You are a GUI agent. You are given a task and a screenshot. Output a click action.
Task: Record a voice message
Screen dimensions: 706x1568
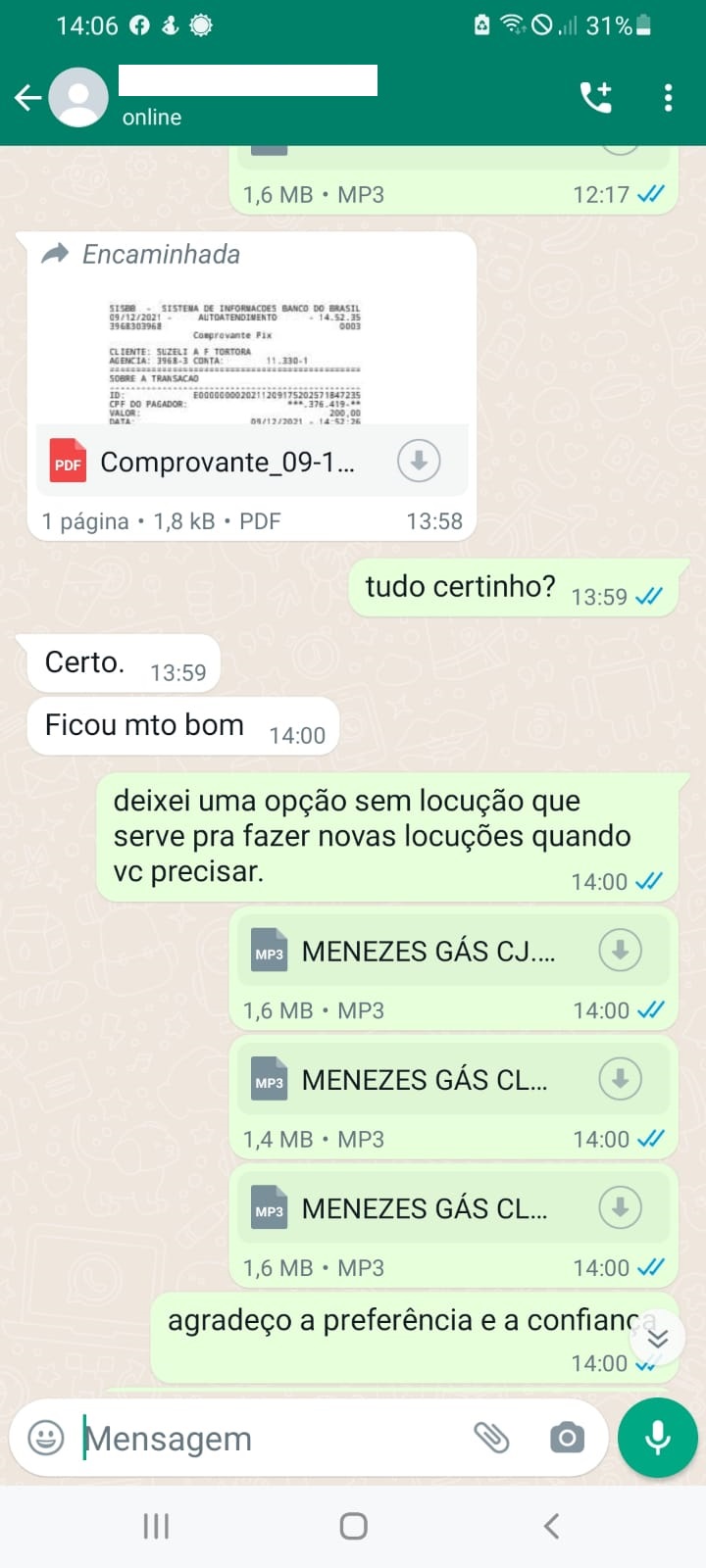(658, 1438)
